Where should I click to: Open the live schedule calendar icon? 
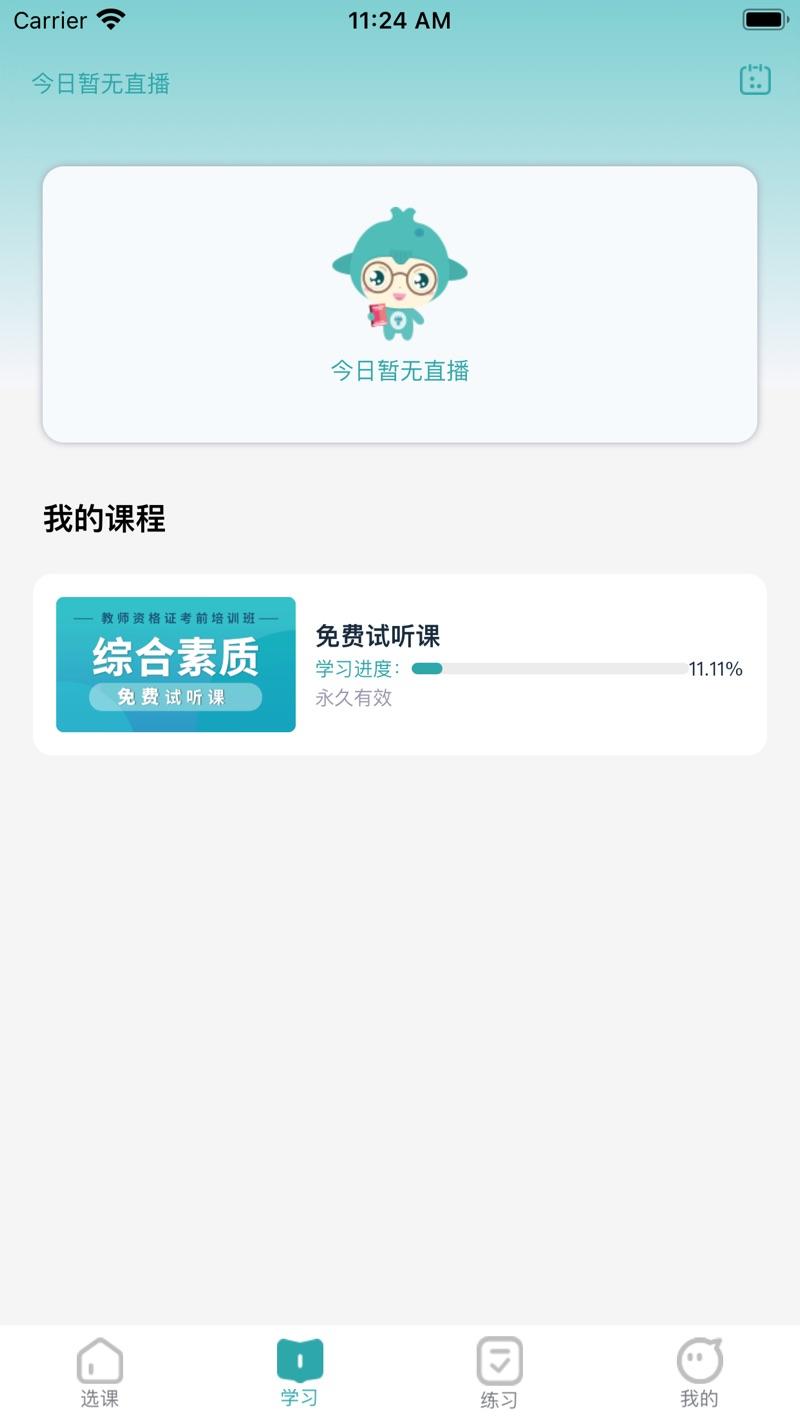[x=755, y=79]
